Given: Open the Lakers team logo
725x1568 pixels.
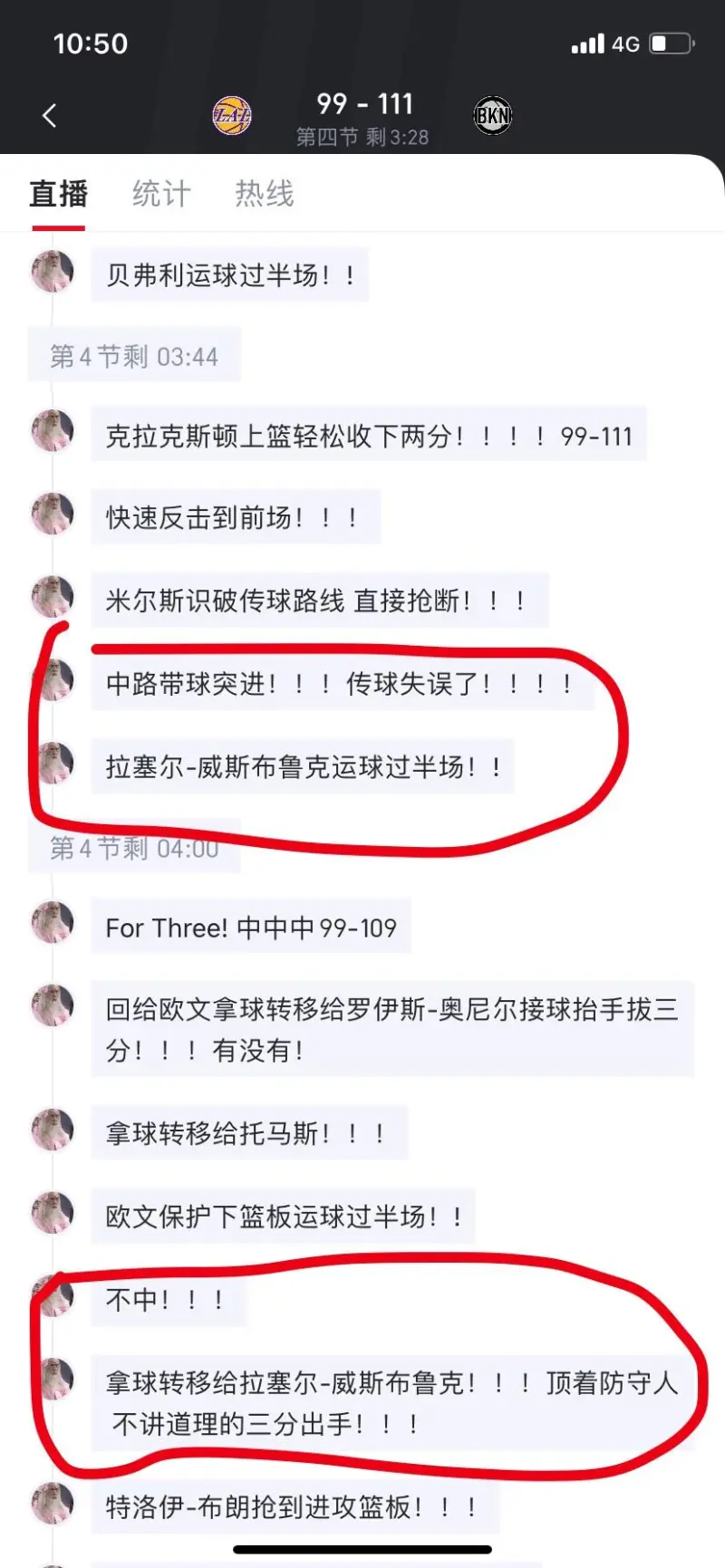Looking at the screenshot, I should click(232, 115).
